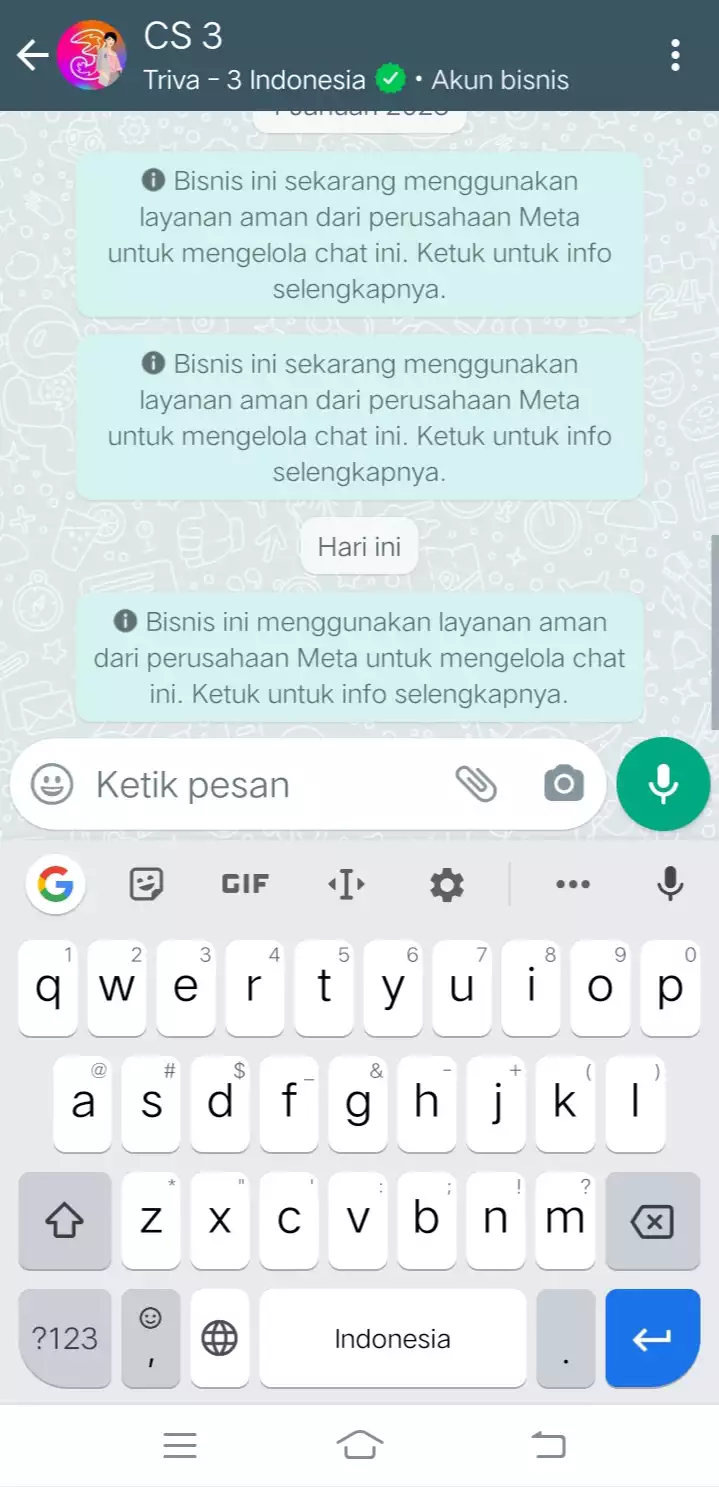The height and width of the screenshot is (1487, 719).
Task: Tap the Meta info notice under Hari ini
Action: coord(360,658)
